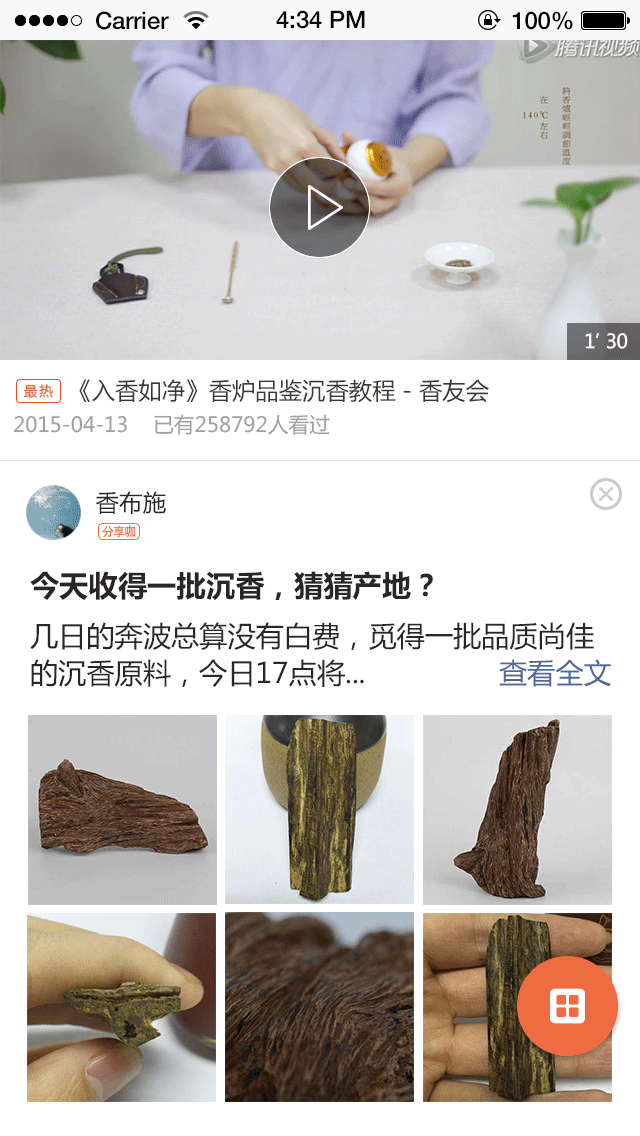Image resolution: width=640 pixels, height=1136 pixels.
Task: Open 香布施's profile avatar
Action: tap(53, 512)
